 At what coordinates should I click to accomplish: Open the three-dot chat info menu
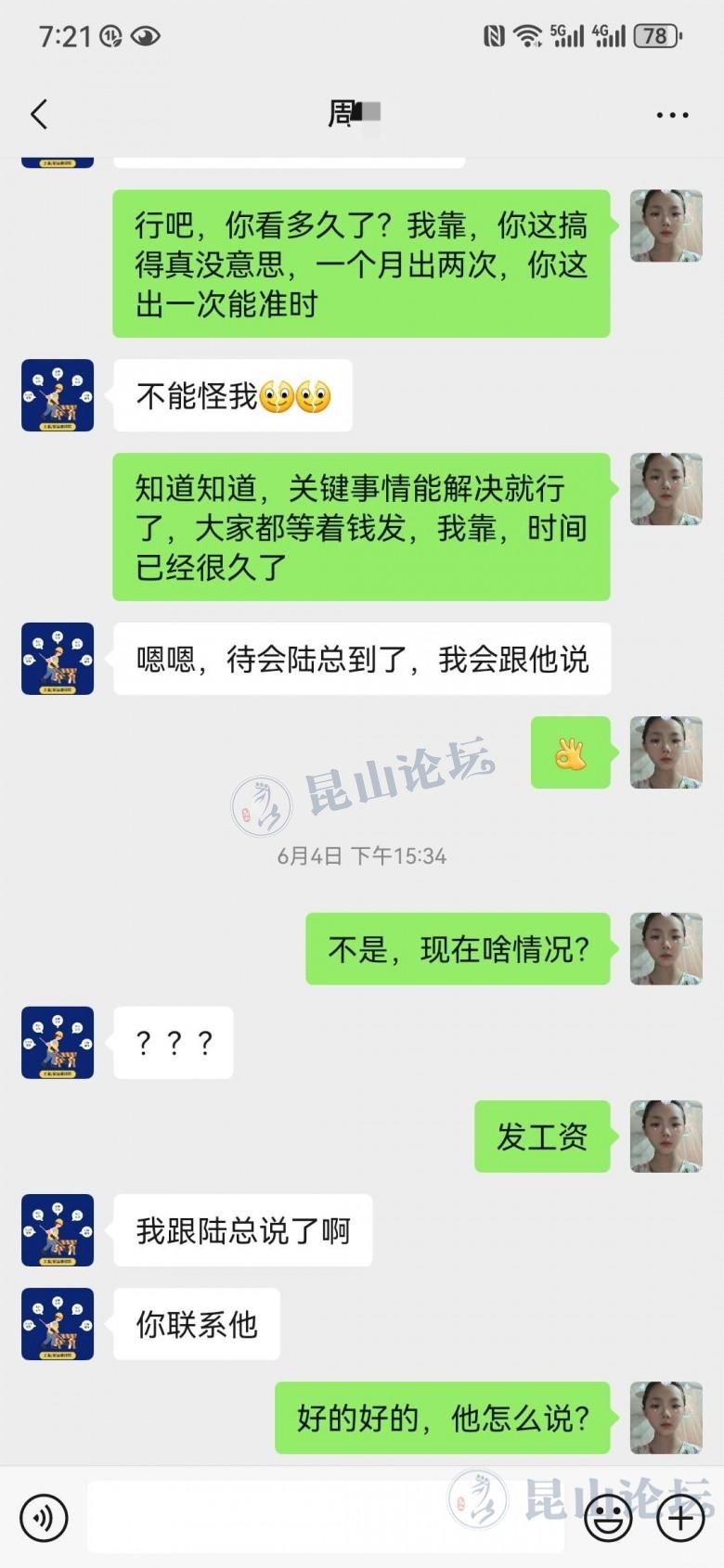[672, 115]
